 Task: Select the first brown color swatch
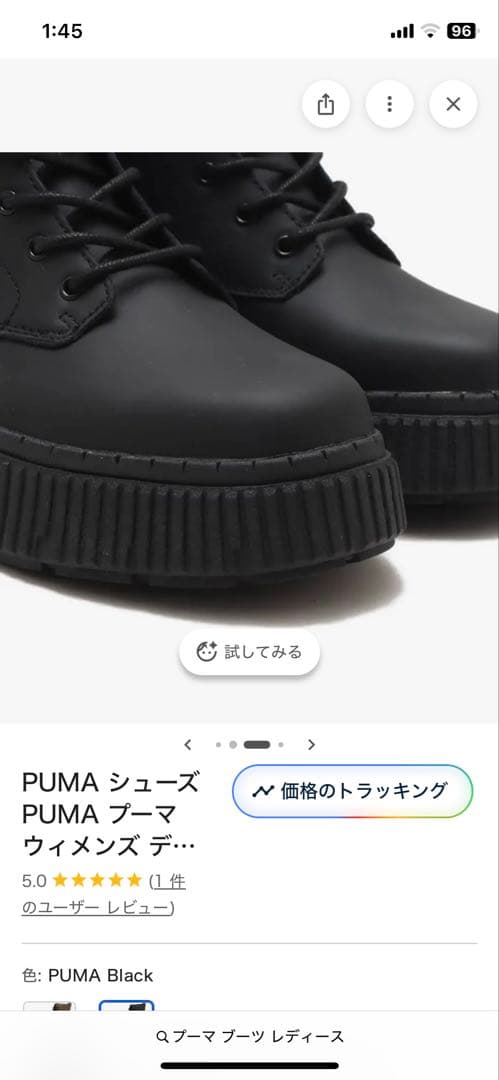tap(50, 1006)
